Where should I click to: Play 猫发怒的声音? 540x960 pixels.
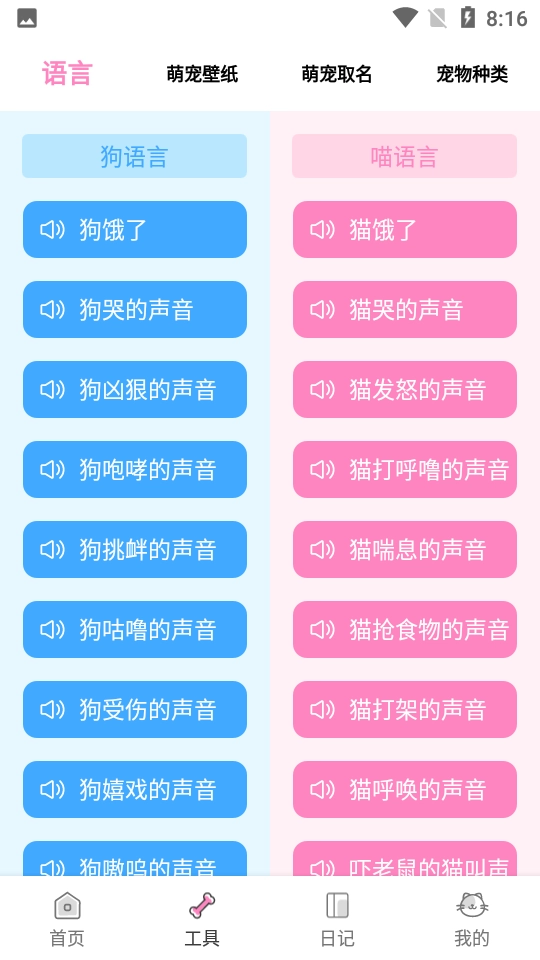coord(405,389)
